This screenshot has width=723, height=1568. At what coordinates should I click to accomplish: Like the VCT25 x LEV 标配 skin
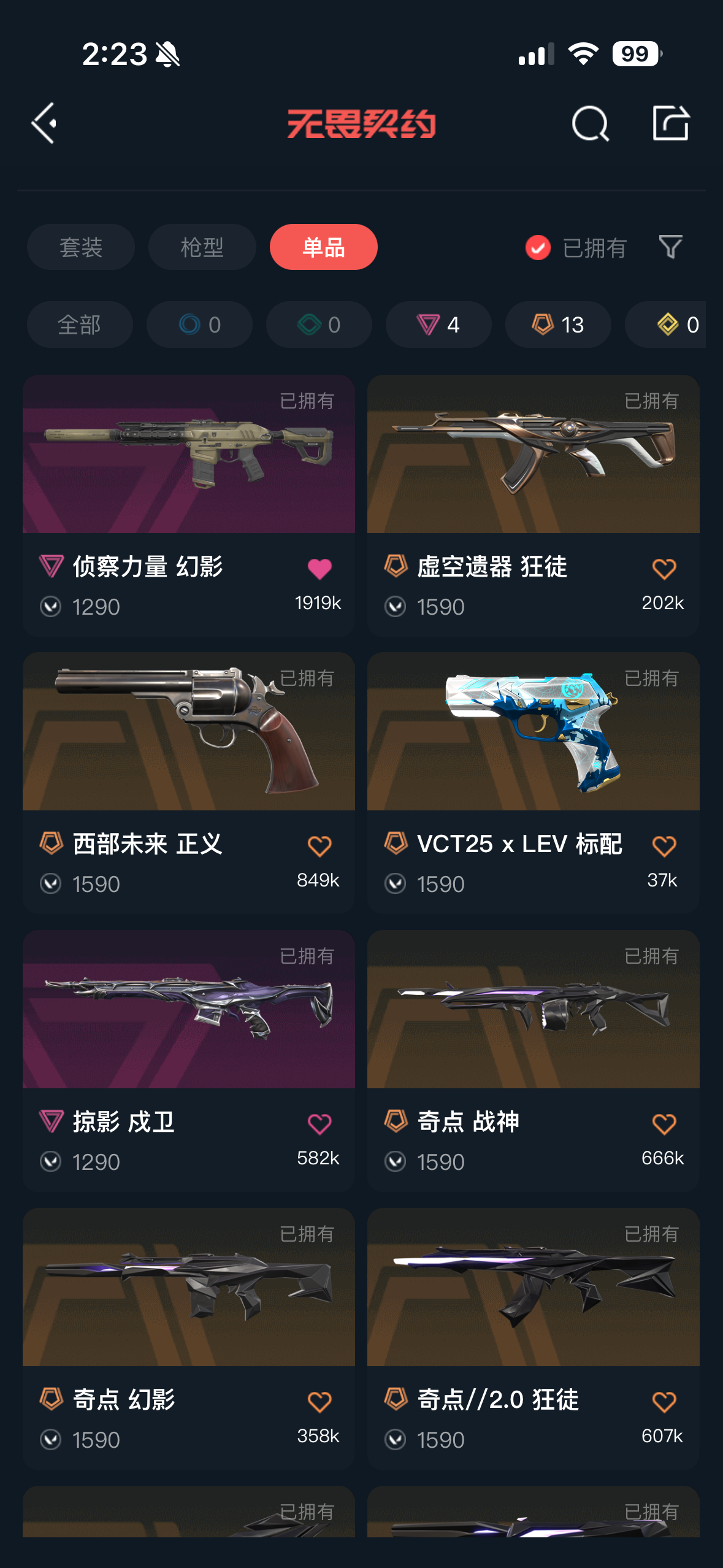(664, 847)
